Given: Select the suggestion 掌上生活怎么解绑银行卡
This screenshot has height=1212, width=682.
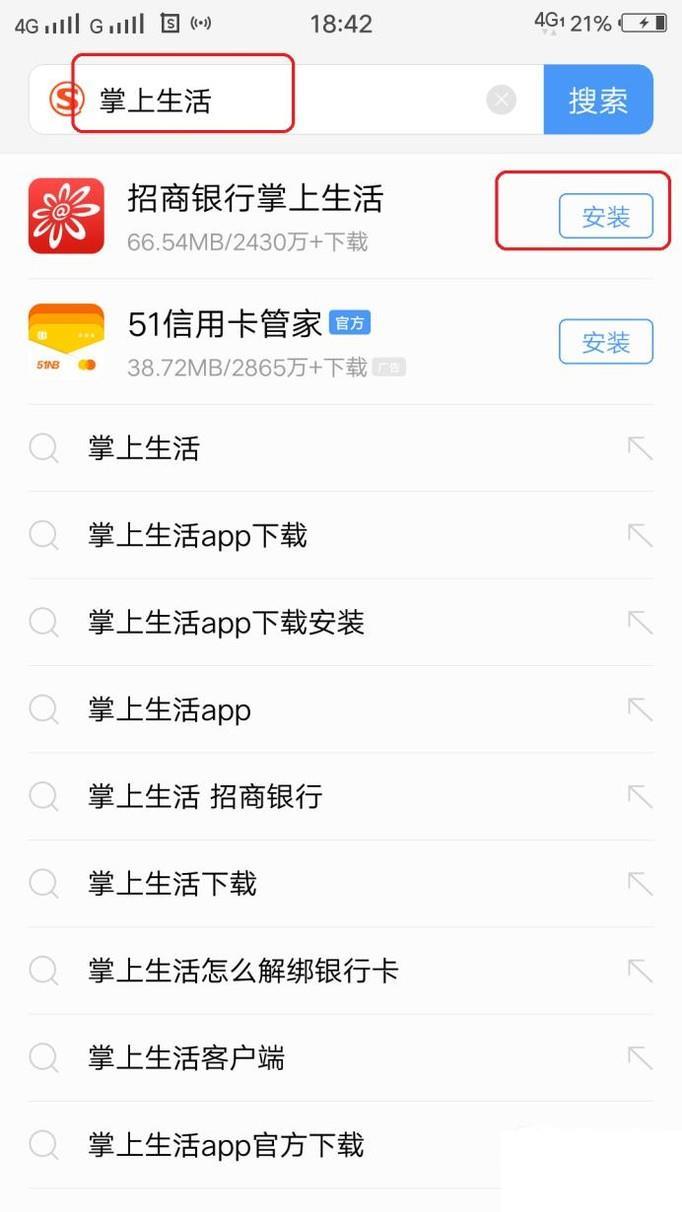Looking at the screenshot, I should click(x=341, y=971).
